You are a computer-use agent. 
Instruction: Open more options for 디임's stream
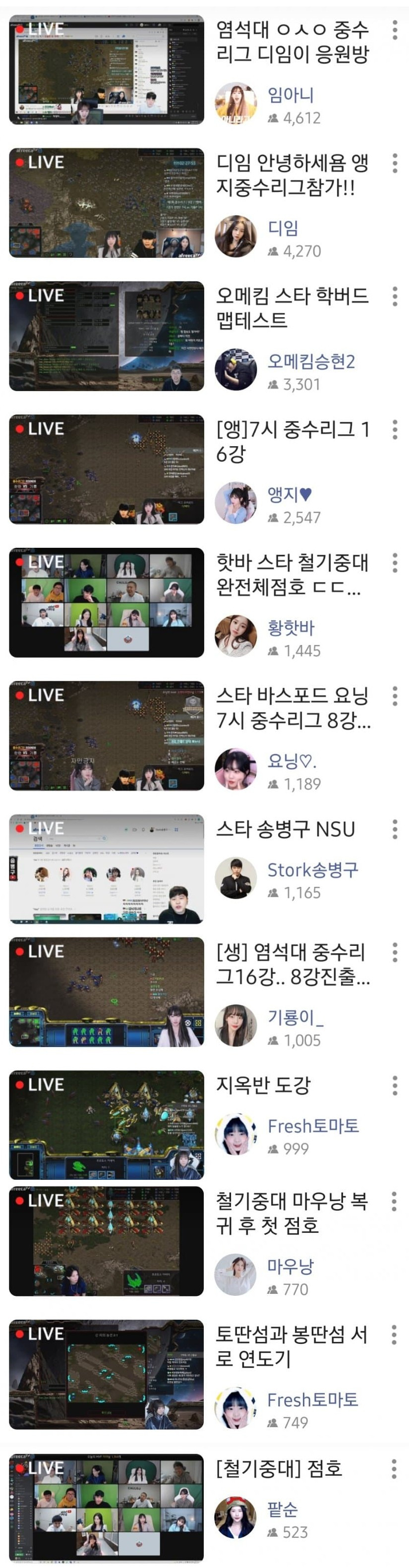(395, 163)
